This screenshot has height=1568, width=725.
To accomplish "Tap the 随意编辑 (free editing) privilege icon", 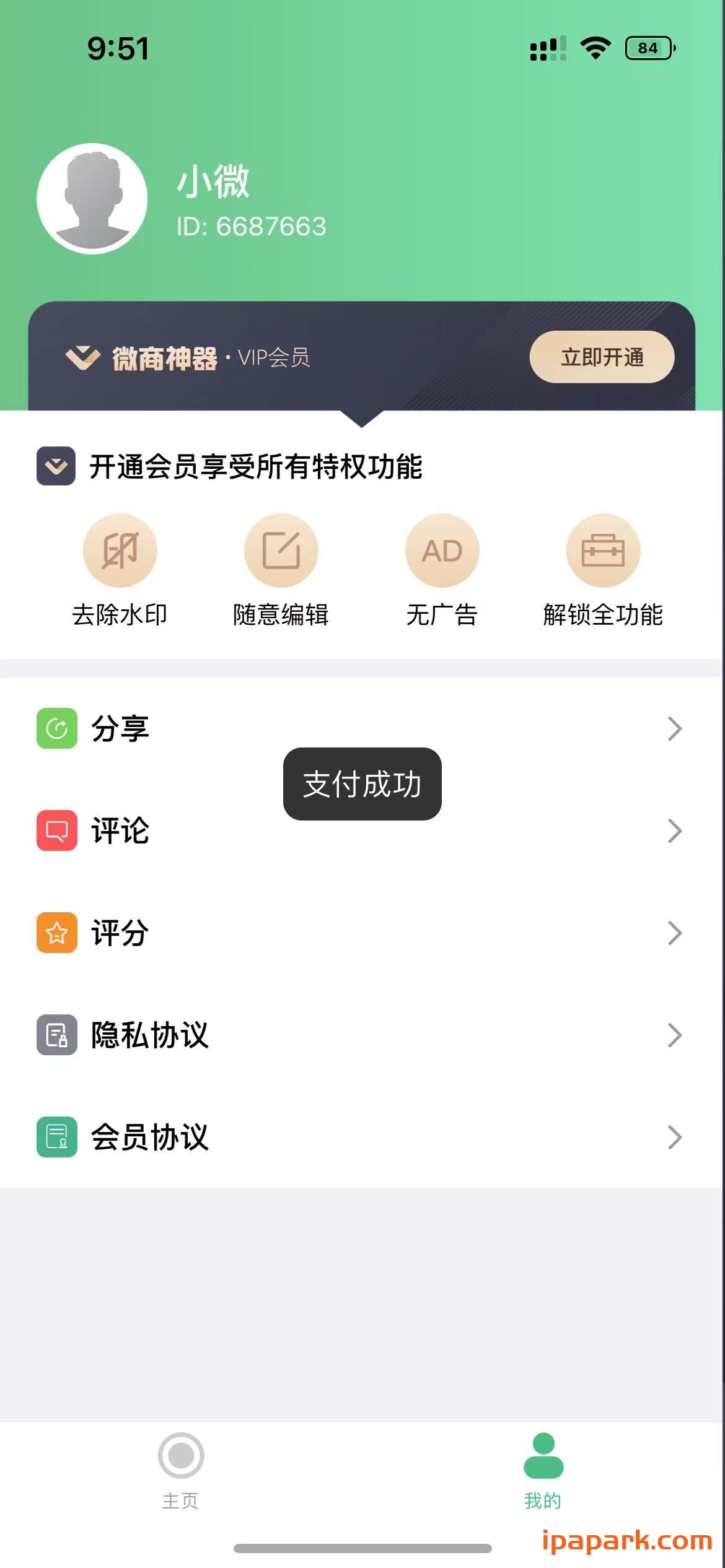I will pyautogui.click(x=281, y=550).
